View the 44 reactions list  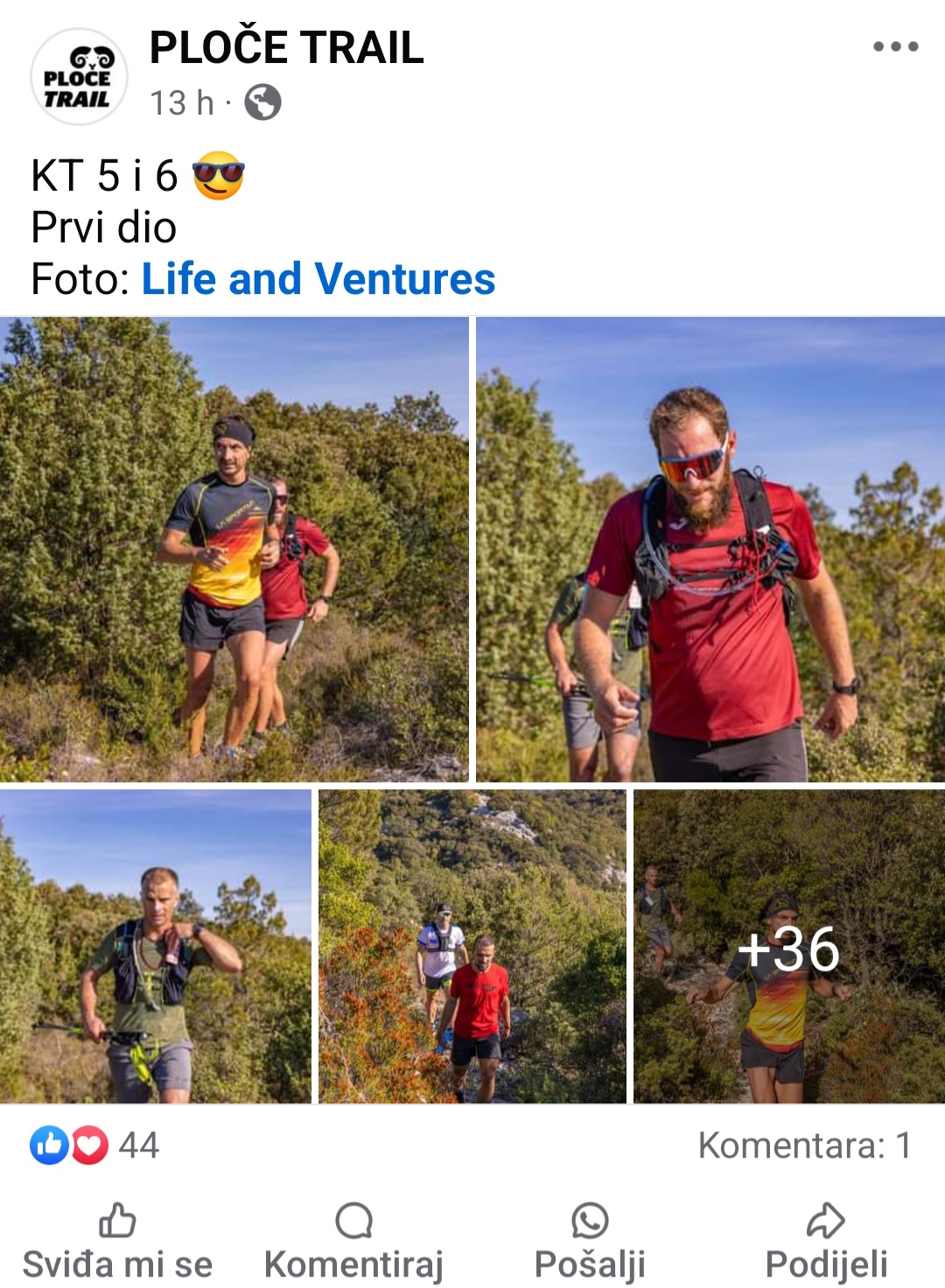point(94,1145)
